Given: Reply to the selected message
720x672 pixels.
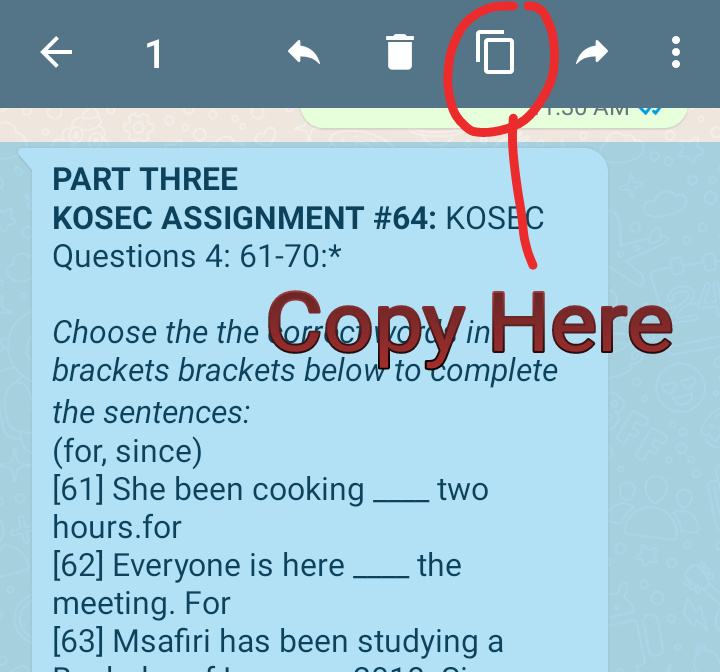Looking at the screenshot, I should 304,52.
